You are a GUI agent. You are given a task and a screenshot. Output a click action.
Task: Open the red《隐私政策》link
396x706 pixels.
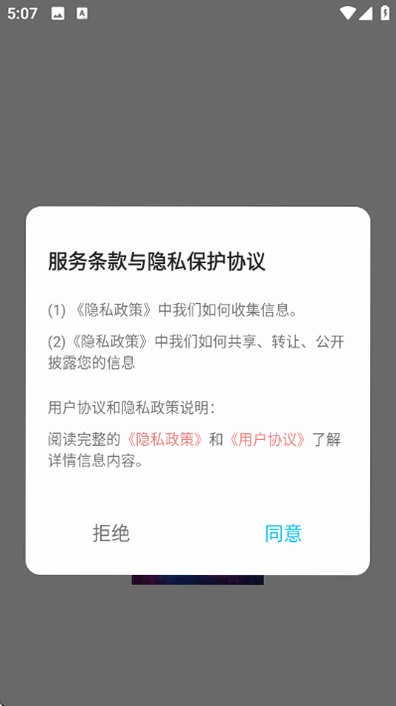coord(165,439)
